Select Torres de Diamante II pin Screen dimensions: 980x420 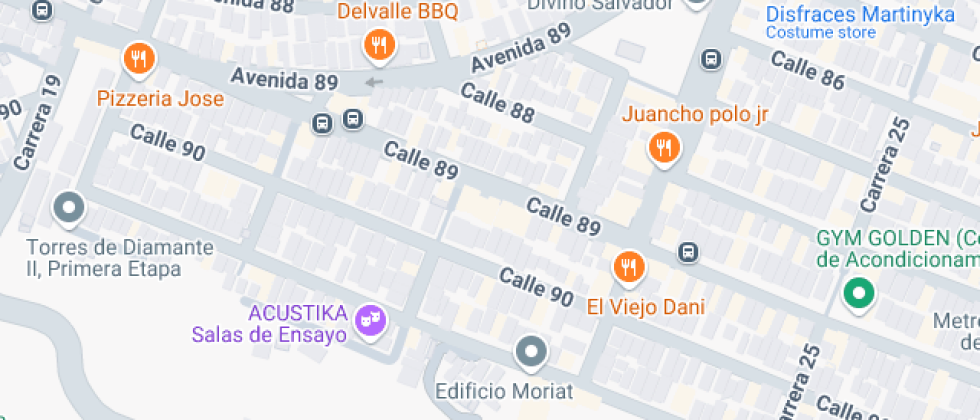point(69,209)
